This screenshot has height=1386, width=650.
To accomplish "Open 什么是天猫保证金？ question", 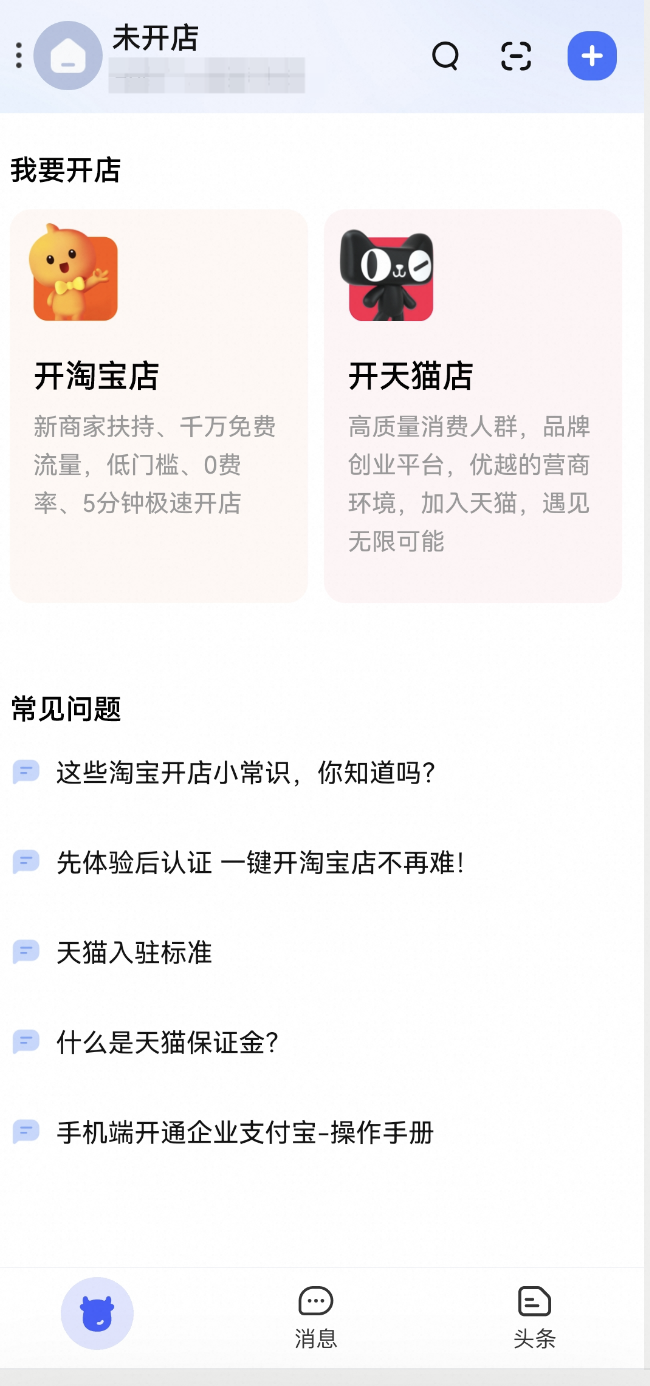I will click(x=167, y=1042).
